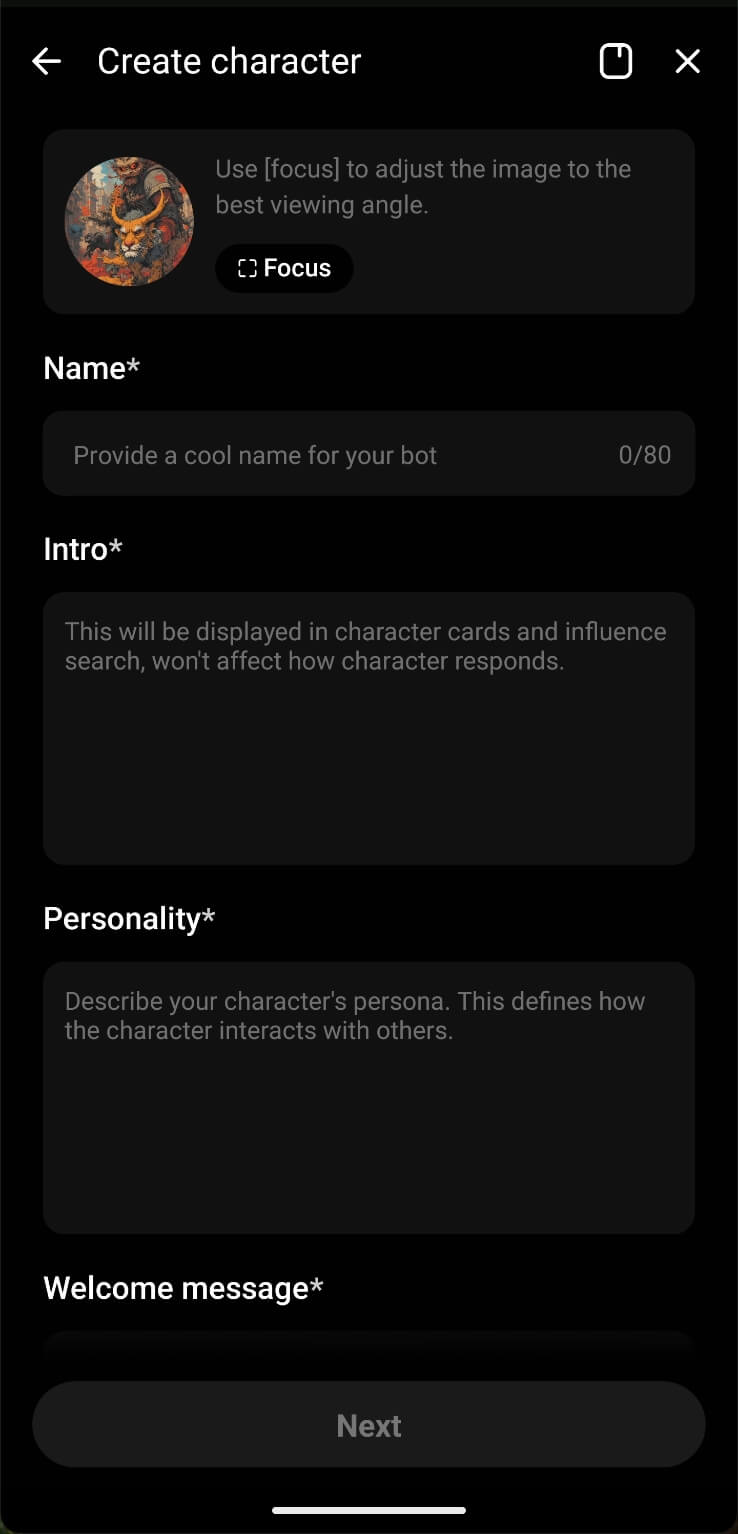Enter a name in the Name field
The height and width of the screenshot is (1534, 738).
[340, 455]
